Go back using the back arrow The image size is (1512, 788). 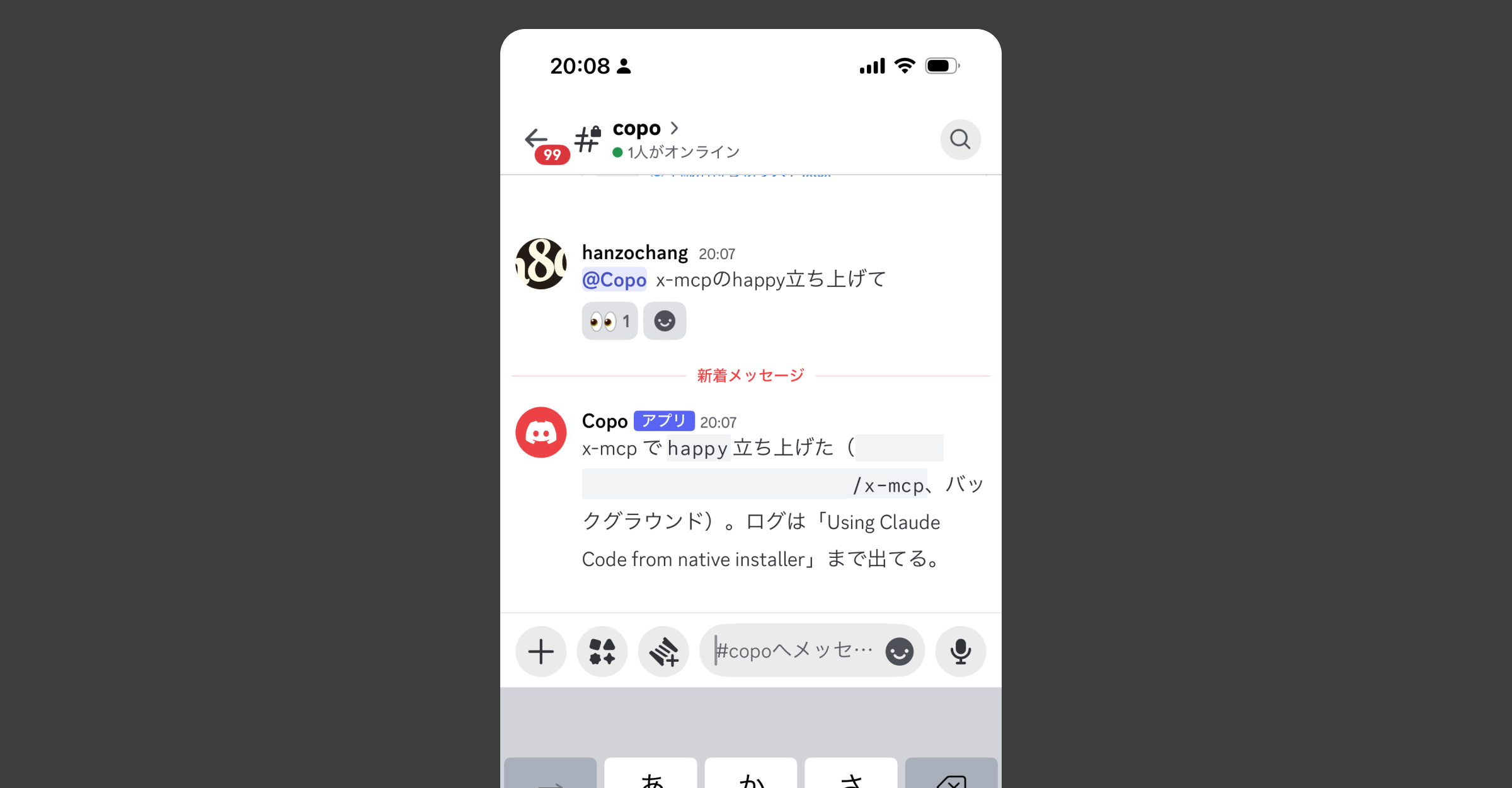pyautogui.click(x=537, y=138)
